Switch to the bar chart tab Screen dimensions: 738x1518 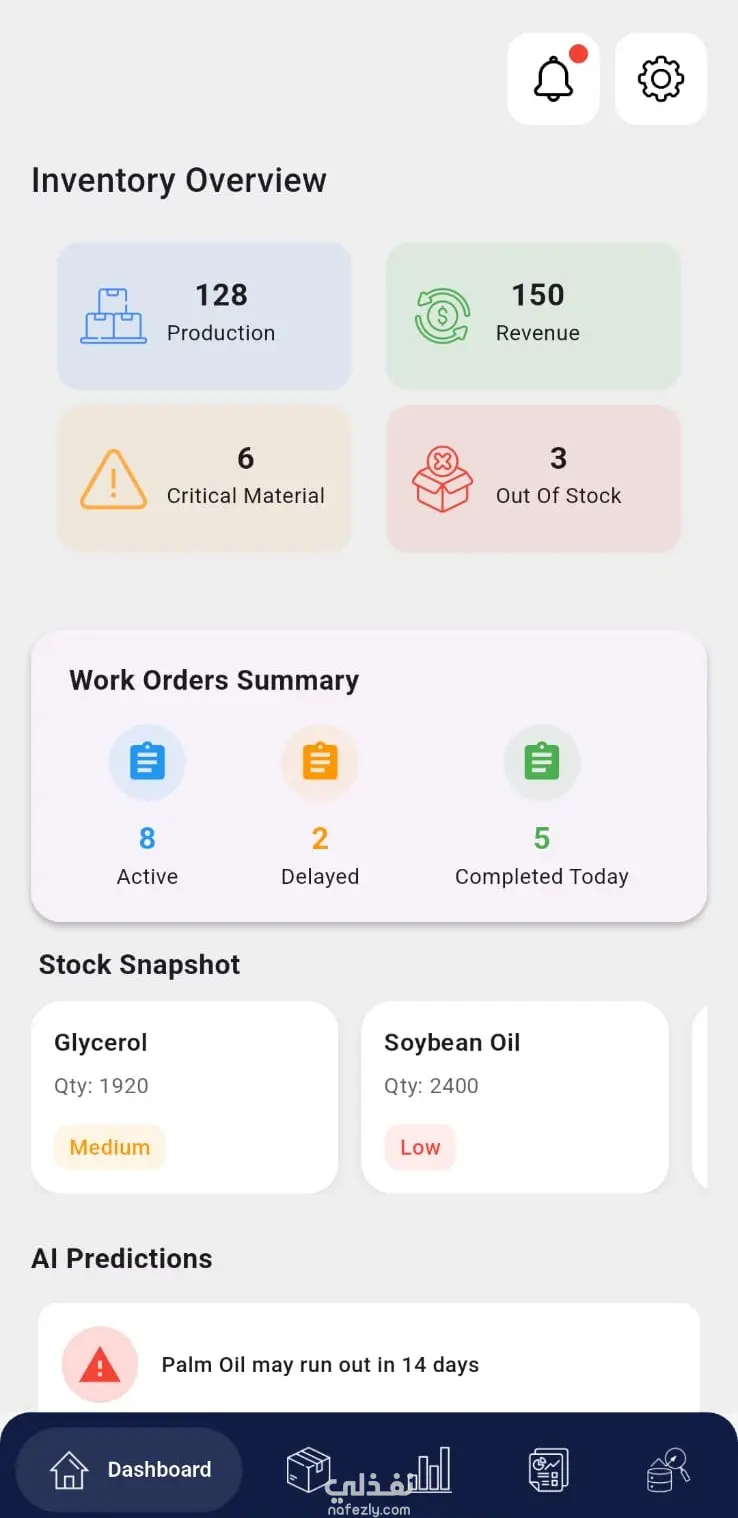434,1469
